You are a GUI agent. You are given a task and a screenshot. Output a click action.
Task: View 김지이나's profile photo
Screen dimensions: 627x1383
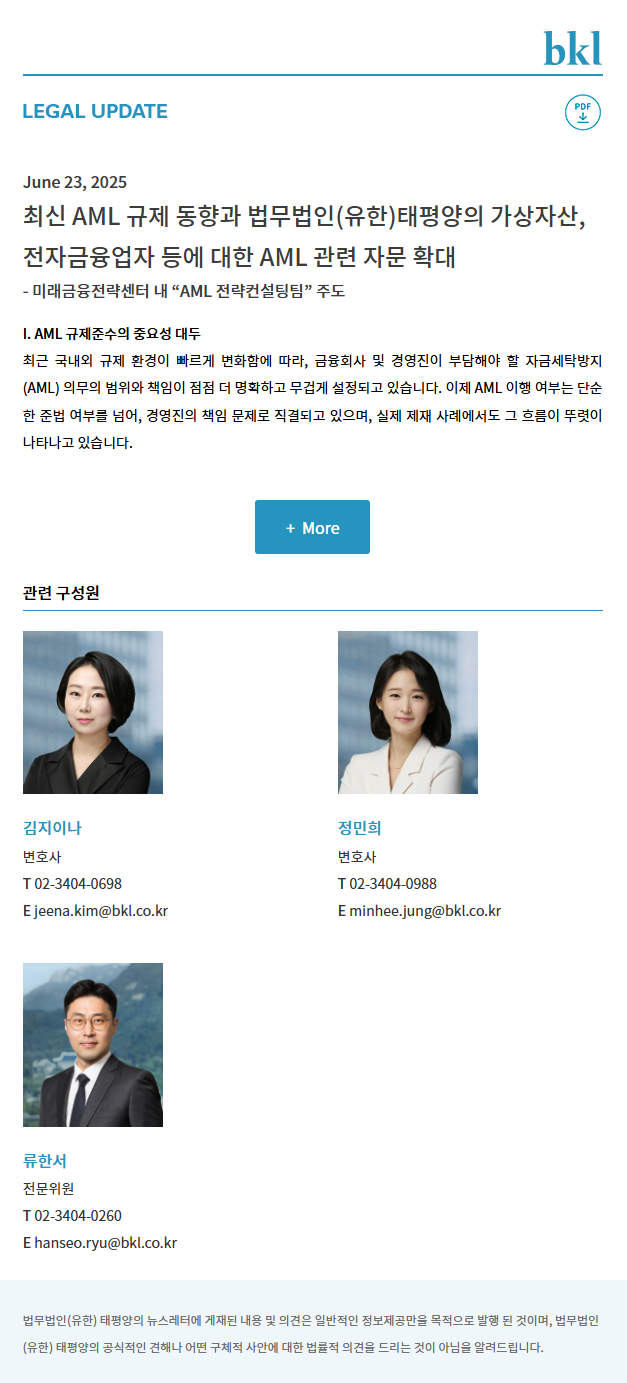coord(93,712)
